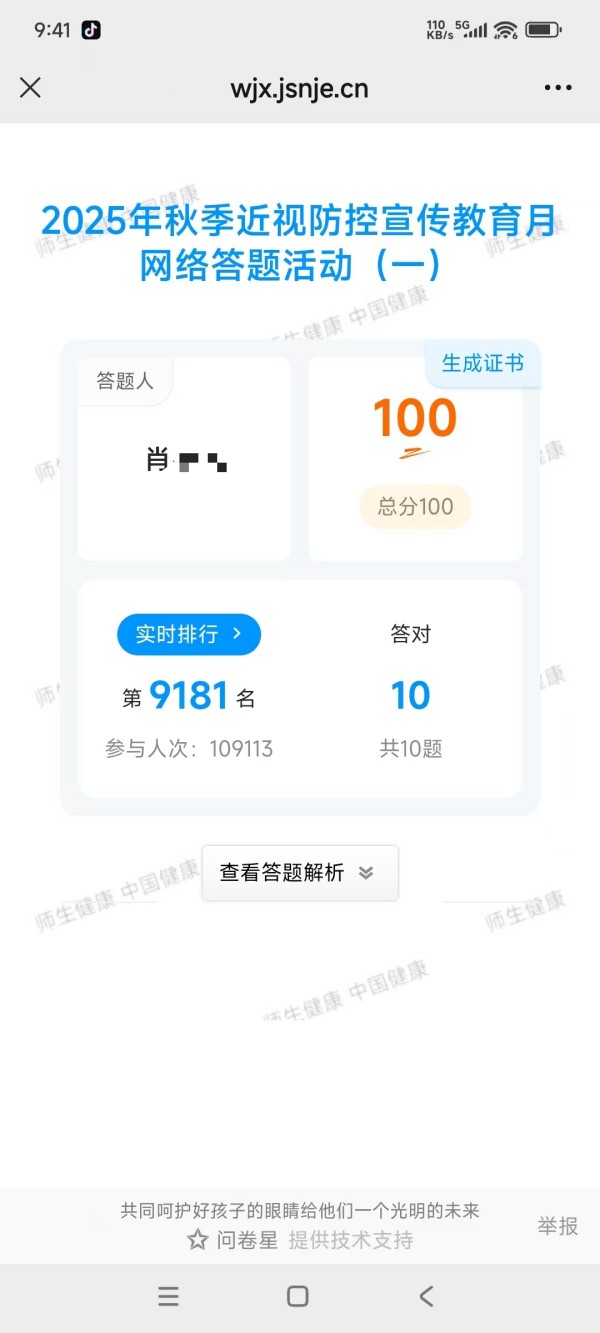Expand 查看答题解析 answer analysis
Image resolution: width=600 pixels, height=1333 pixels.
299,873
